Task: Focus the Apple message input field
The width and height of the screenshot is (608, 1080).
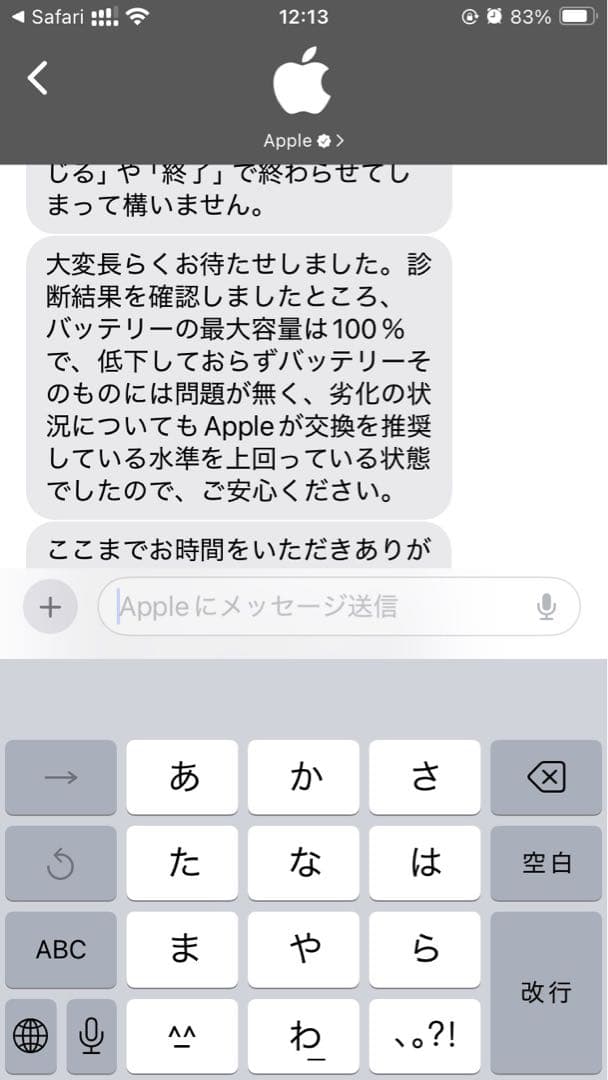Action: (320, 606)
